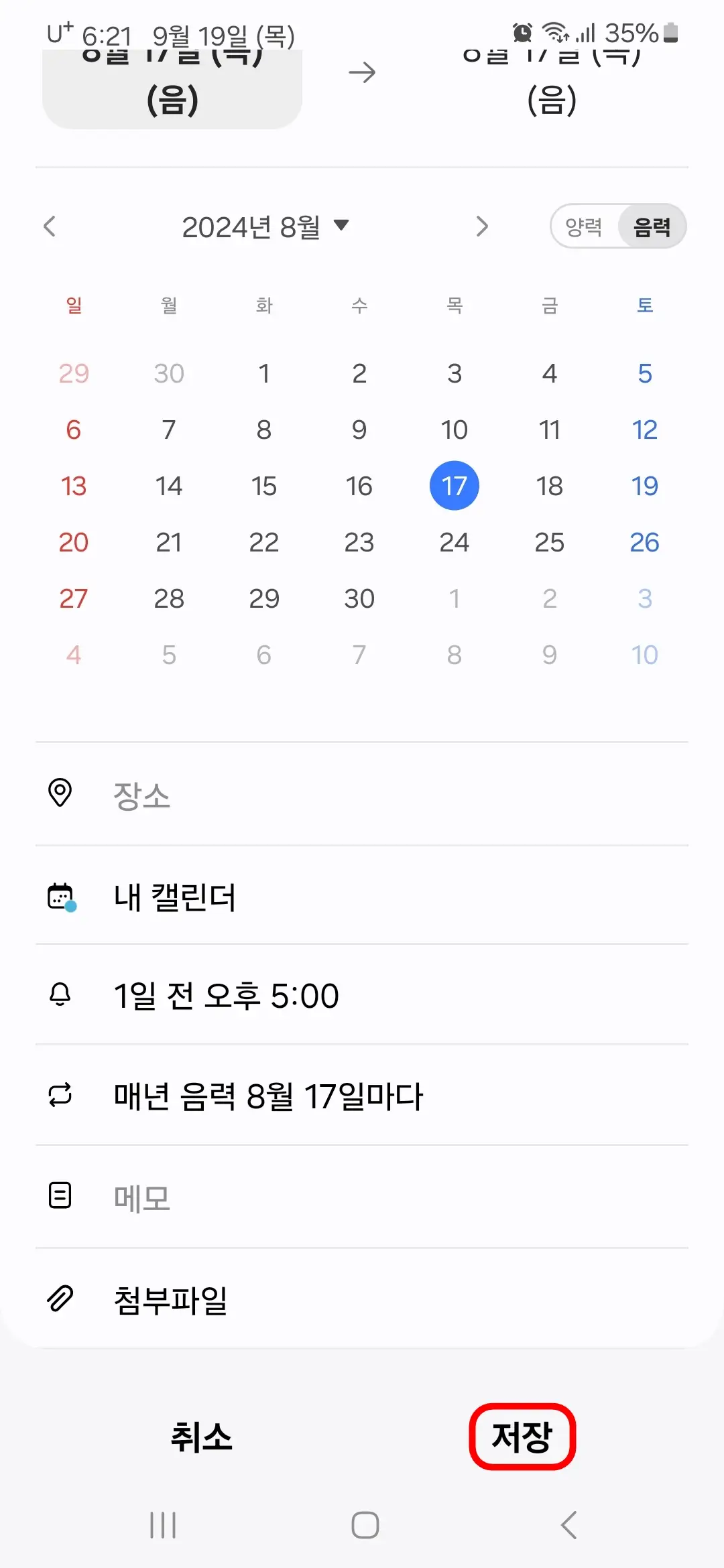Go to previous month with left chevron
Viewport: 724px width, 1568px height.
[50, 226]
